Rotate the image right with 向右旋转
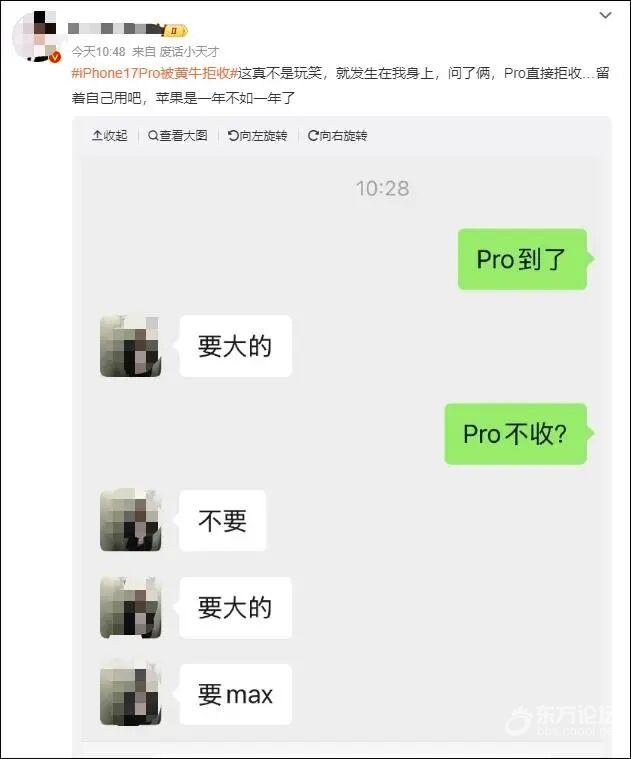This screenshot has width=631, height=759. [x=338, y=135]
